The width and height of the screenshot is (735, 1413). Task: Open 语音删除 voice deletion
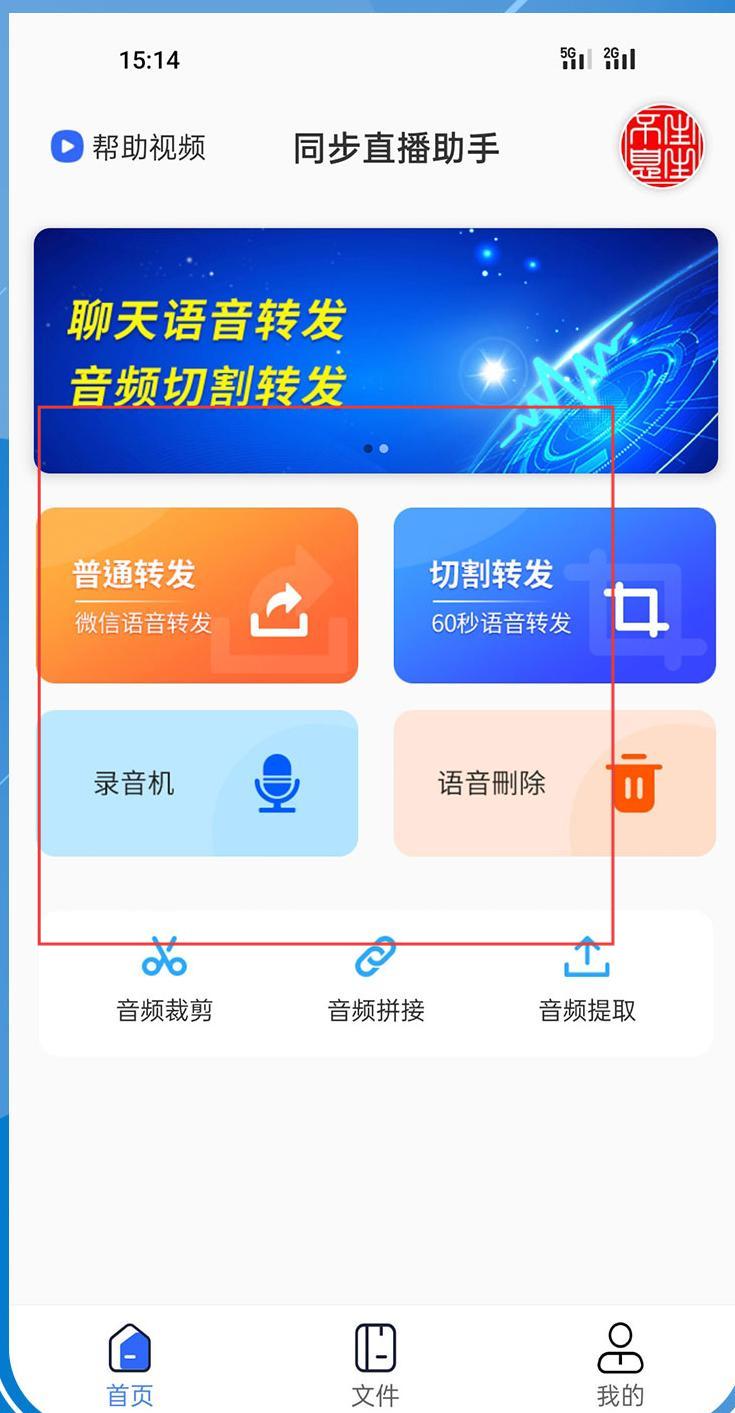pos(554,783)
